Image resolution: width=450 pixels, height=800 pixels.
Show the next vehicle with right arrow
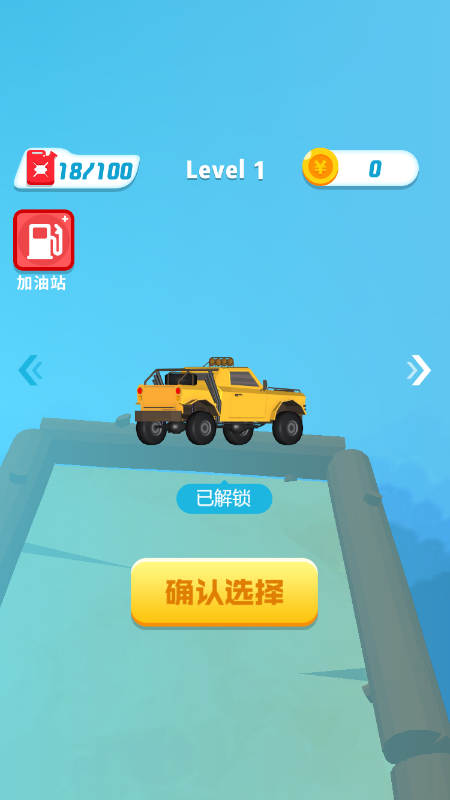click(419, 370)
